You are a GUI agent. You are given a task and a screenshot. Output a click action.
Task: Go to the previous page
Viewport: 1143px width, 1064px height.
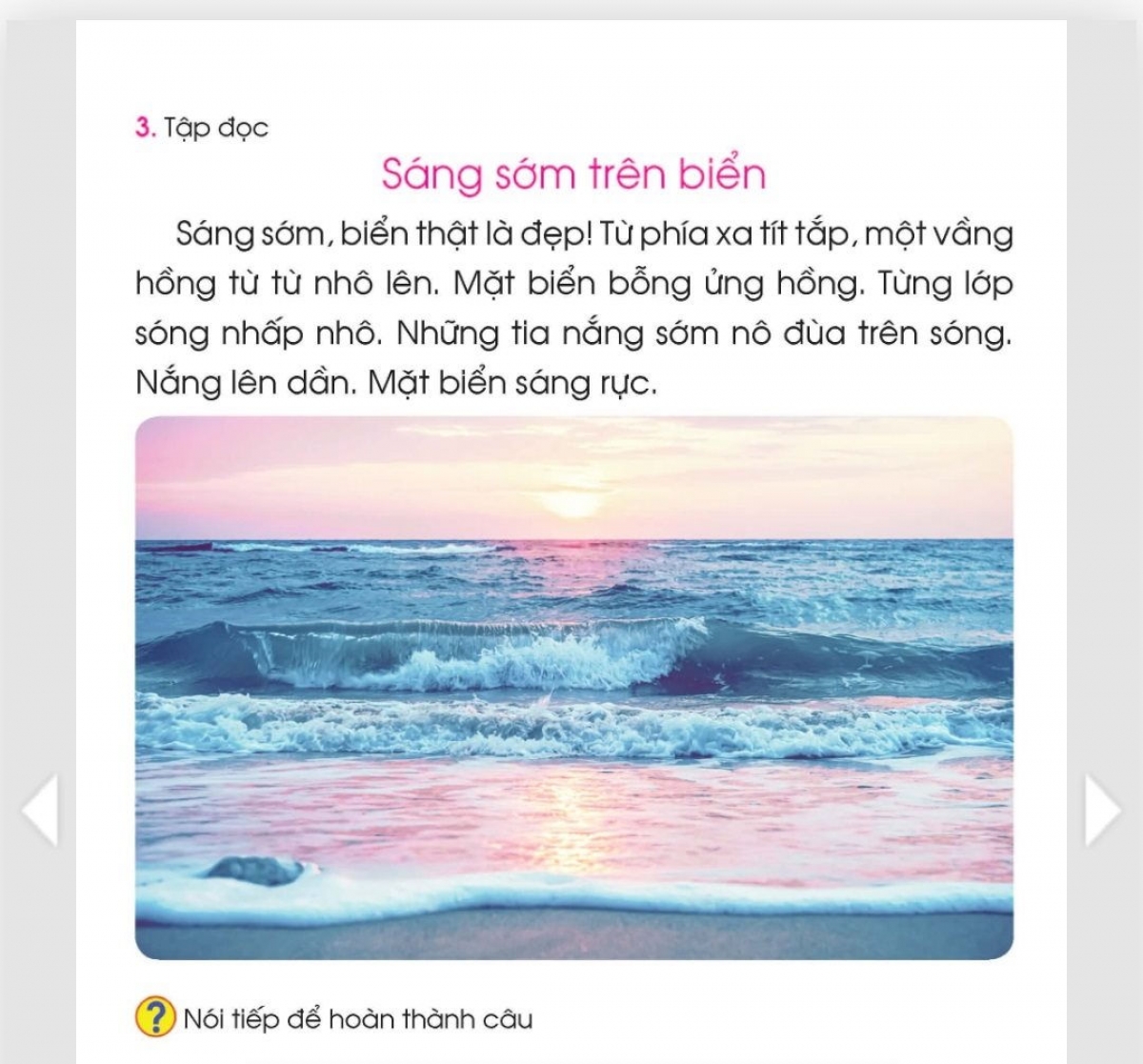coord(40,810)
